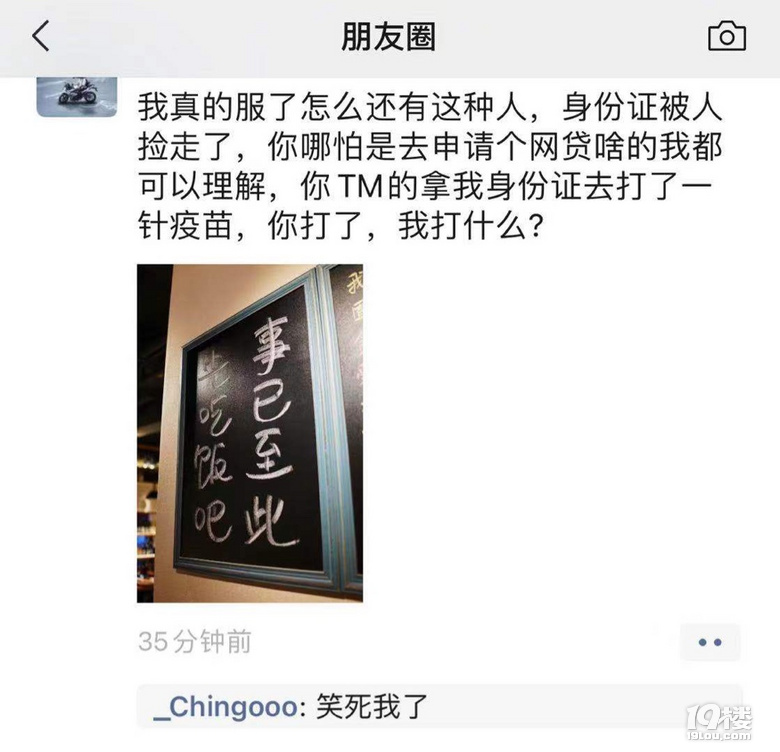Open the camera to post a moment
The image size is (780, 752).
coord(726,37)
